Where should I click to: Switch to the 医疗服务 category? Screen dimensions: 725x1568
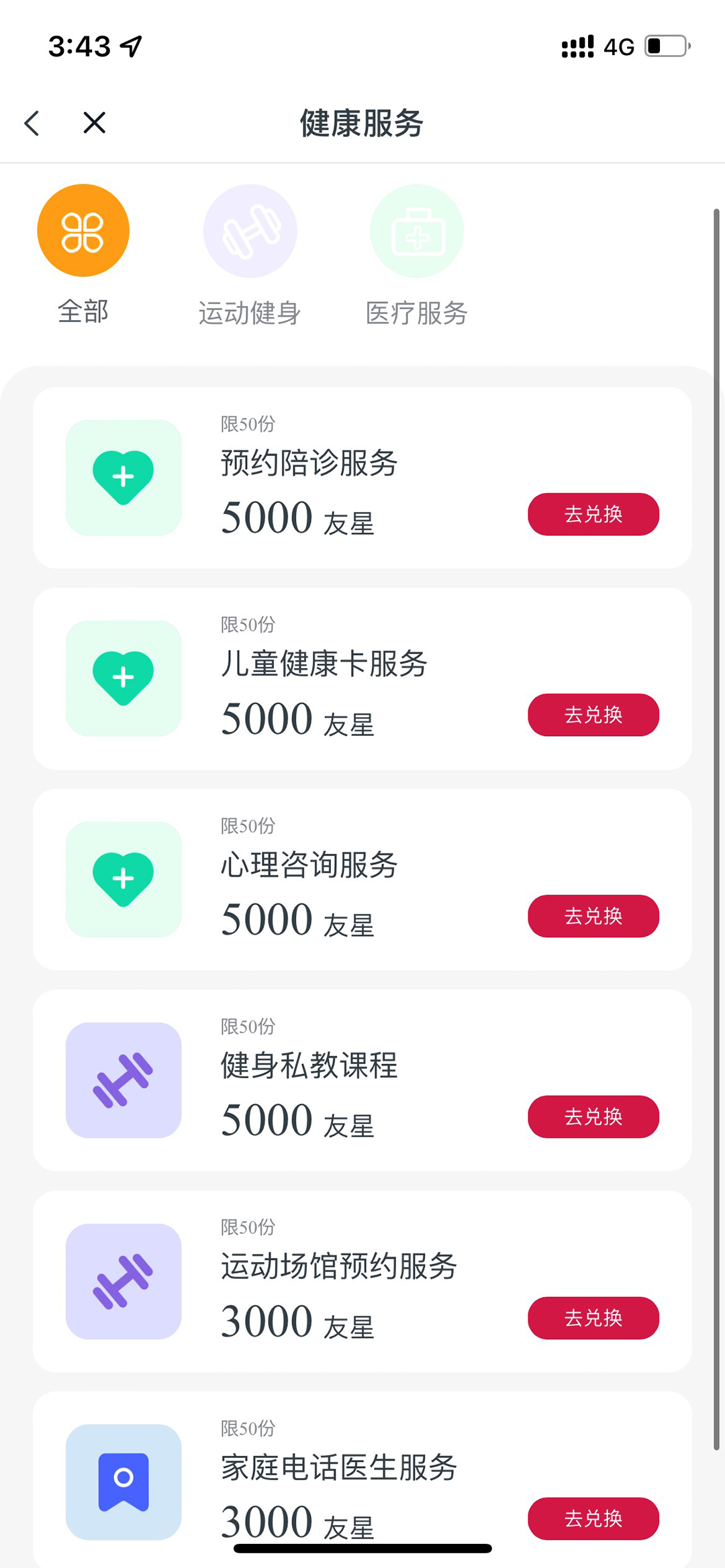(416, 256)
